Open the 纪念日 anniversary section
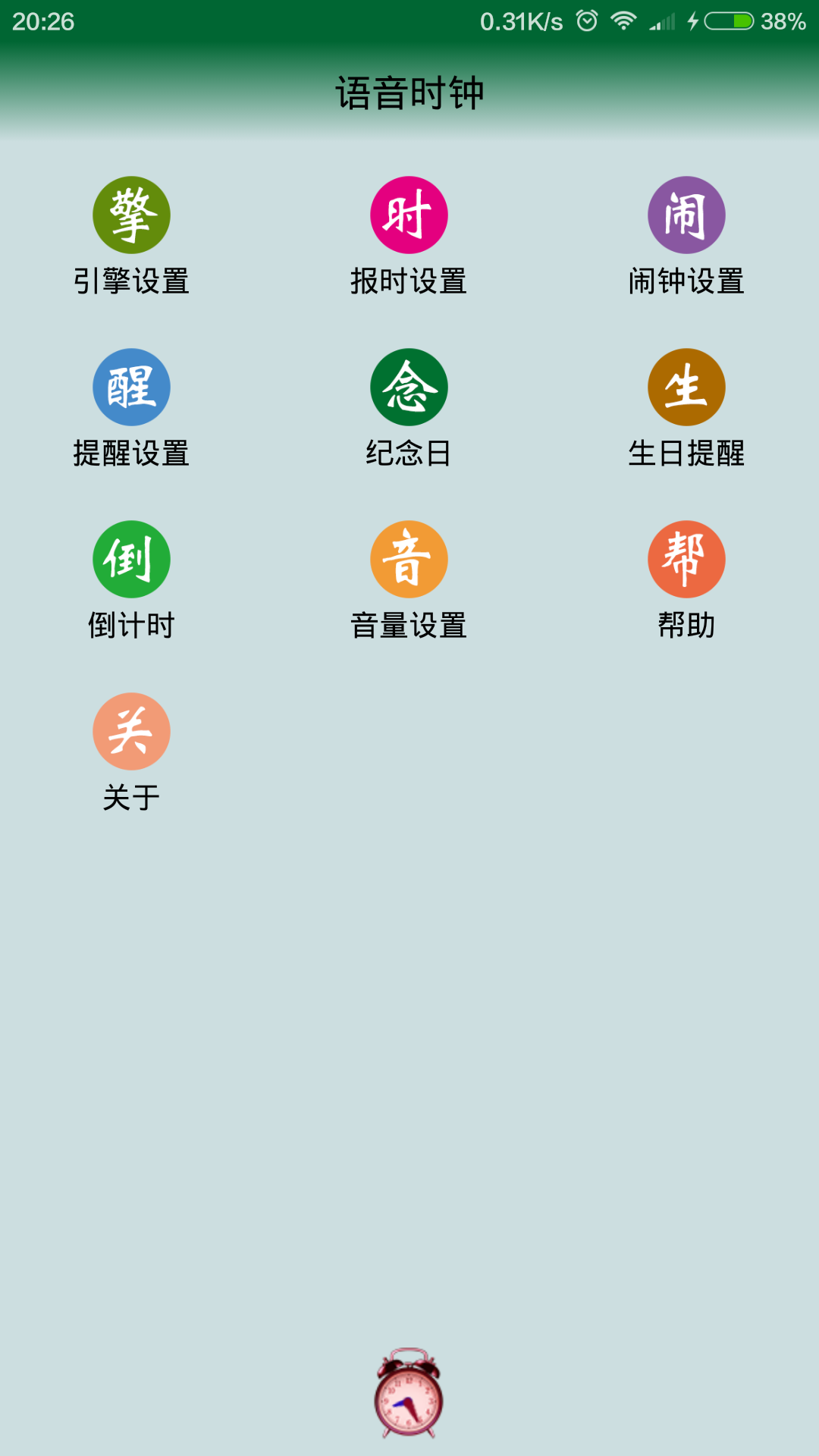819x1456 pixels. tap(409, 408)
